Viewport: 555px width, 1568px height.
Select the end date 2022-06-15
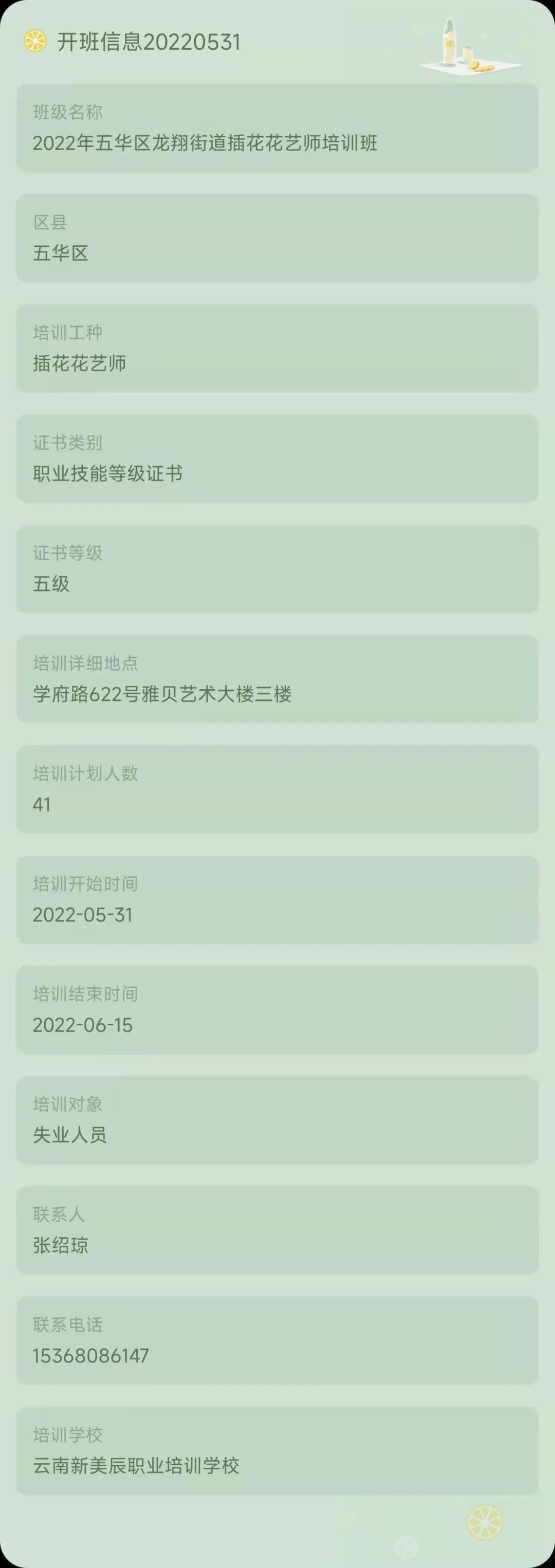(x=83, y=1025)
